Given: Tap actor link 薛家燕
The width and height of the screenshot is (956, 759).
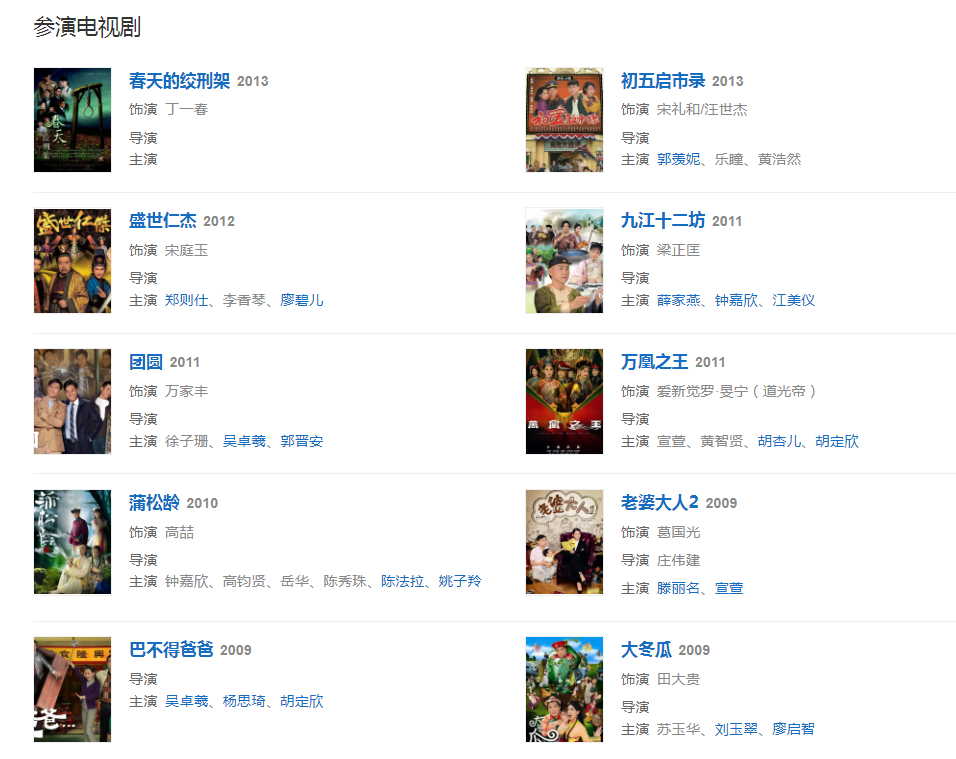Looking at the screenshot, I should (x=678, y=300).
